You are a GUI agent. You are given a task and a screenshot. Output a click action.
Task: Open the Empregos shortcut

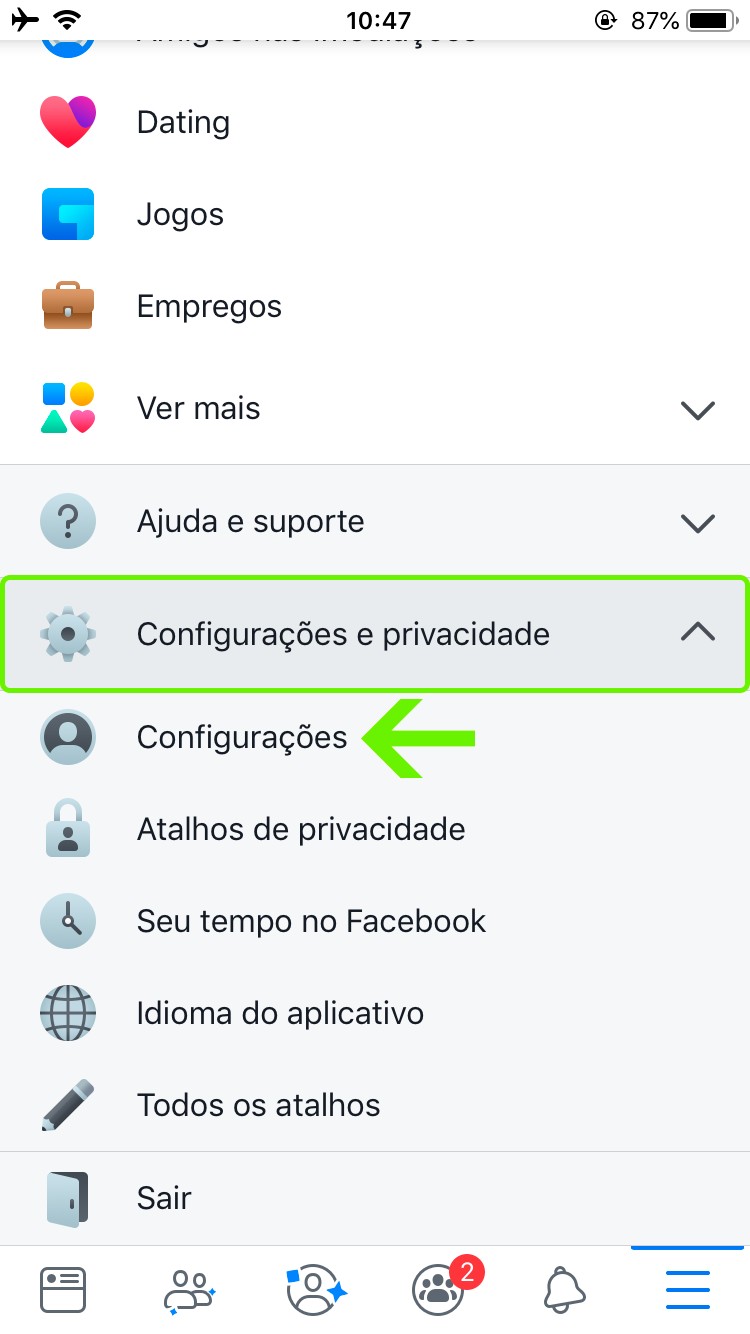tap(208, 306)
